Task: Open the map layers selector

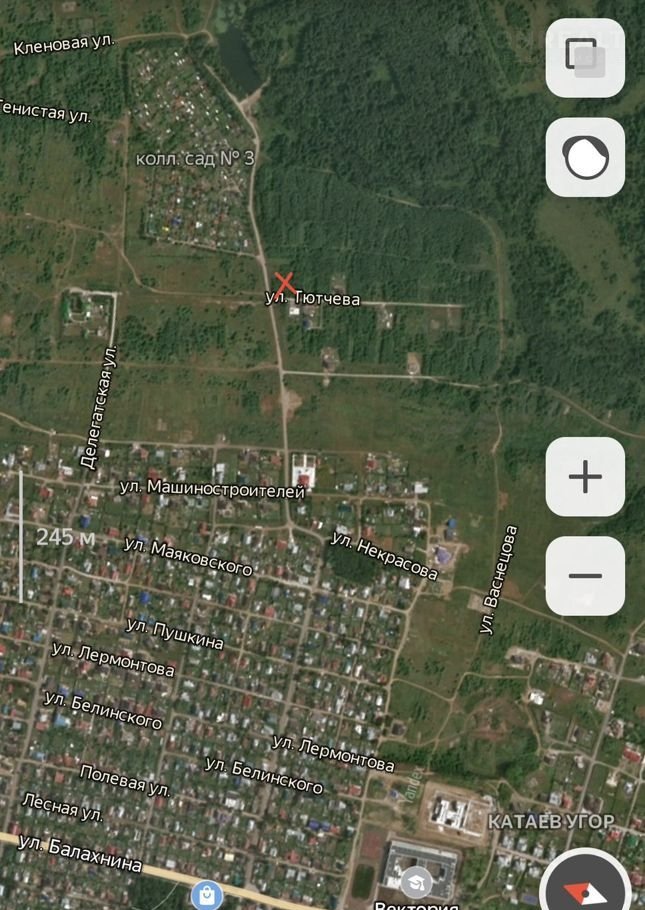Action: 585,58
